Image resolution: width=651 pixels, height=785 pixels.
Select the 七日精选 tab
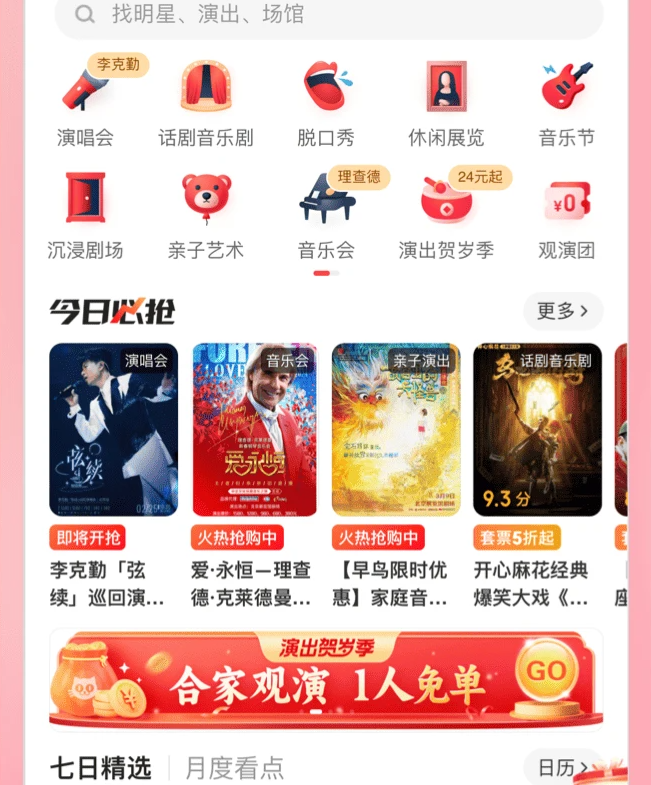pyautogui.click(x=101, y=768)
